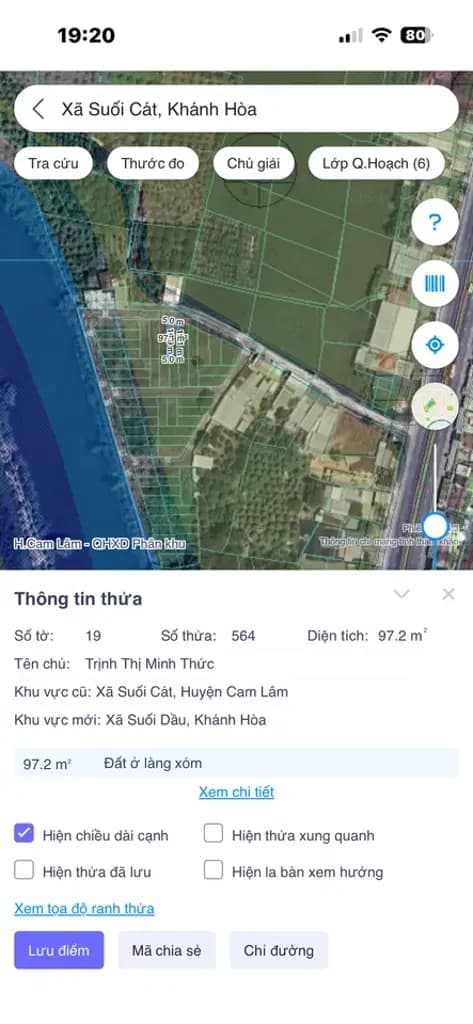Open the Tra cứu lookup chip

click(54, 163)
